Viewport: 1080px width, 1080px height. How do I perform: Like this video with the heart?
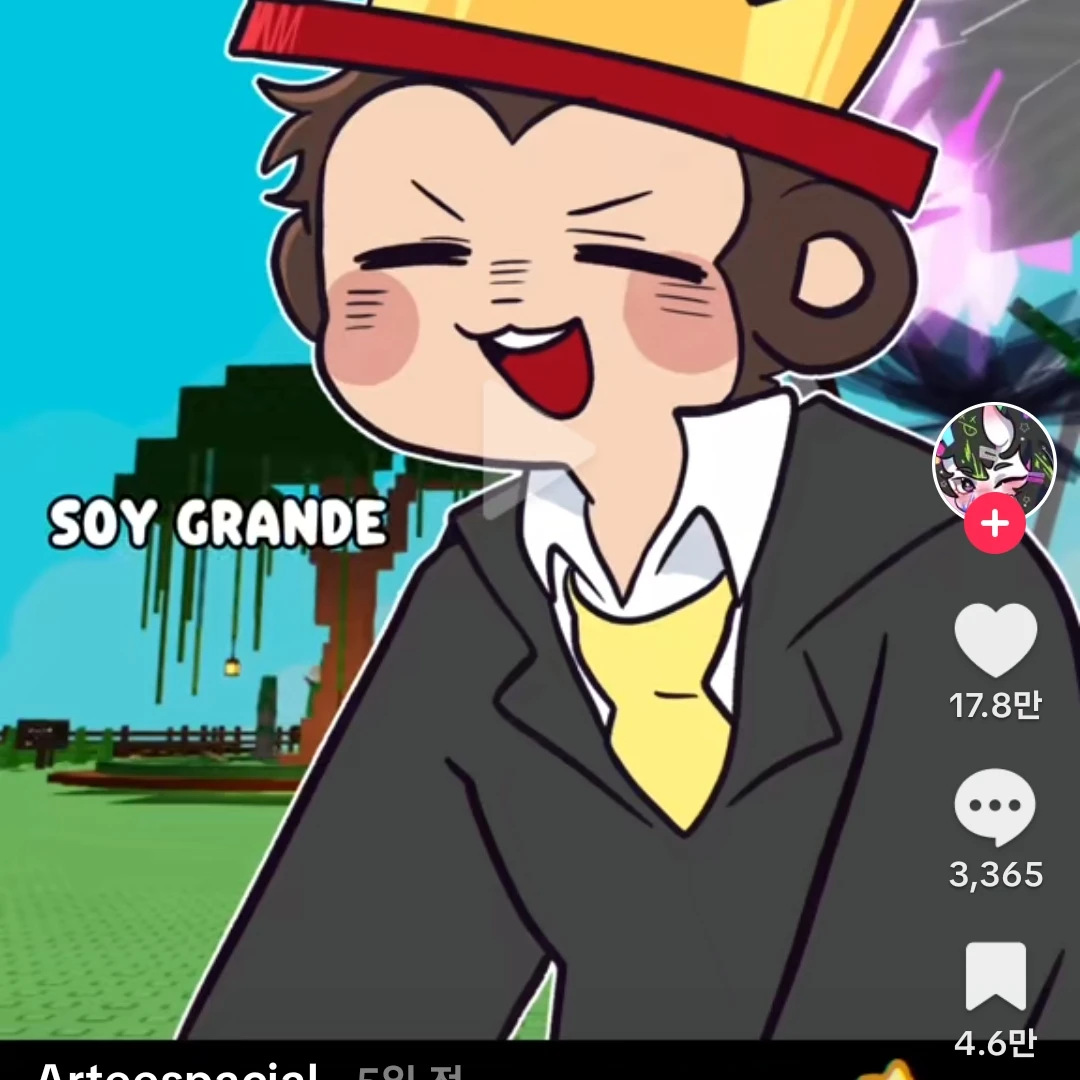click(x=995, y=641)
